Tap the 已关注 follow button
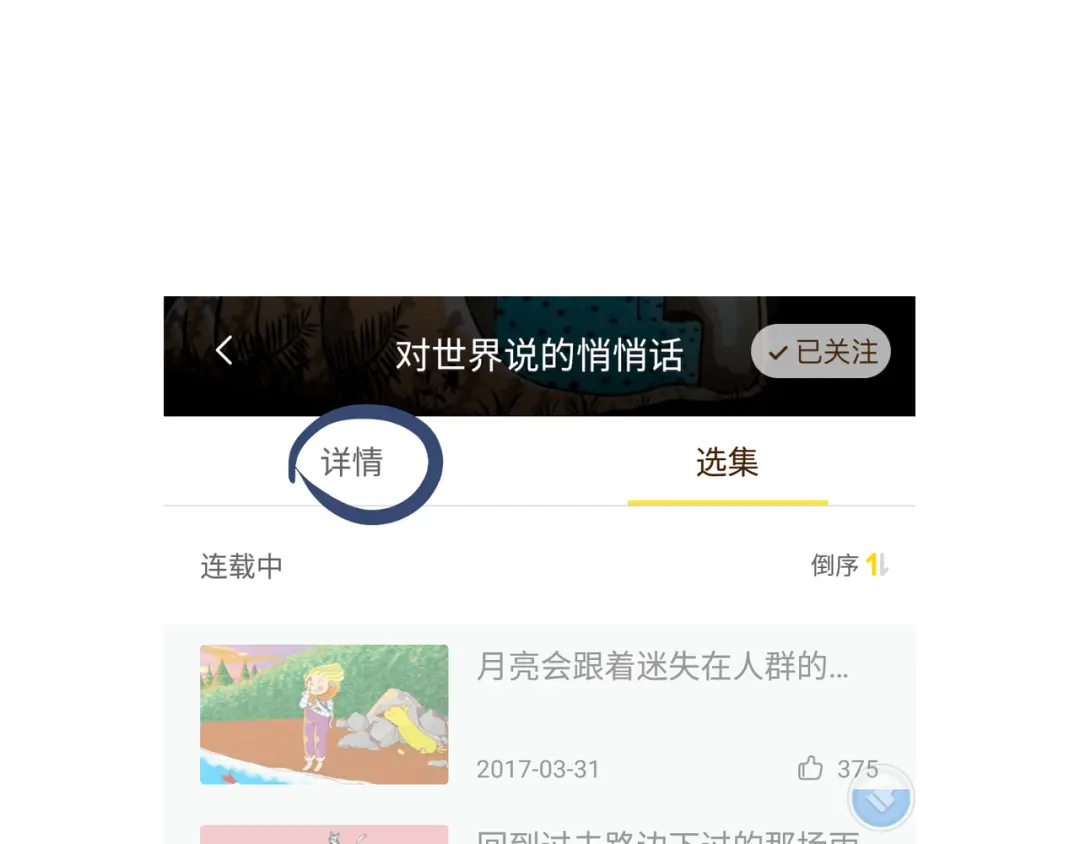The image size is (1080, 844). (820, 351)
